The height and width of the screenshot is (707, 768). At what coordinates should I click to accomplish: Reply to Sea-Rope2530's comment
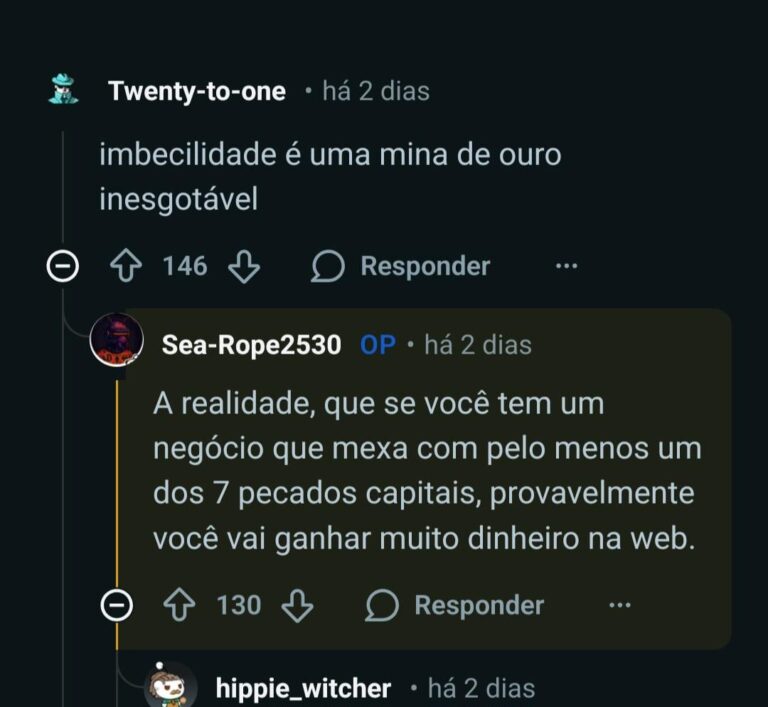[455, 605]
